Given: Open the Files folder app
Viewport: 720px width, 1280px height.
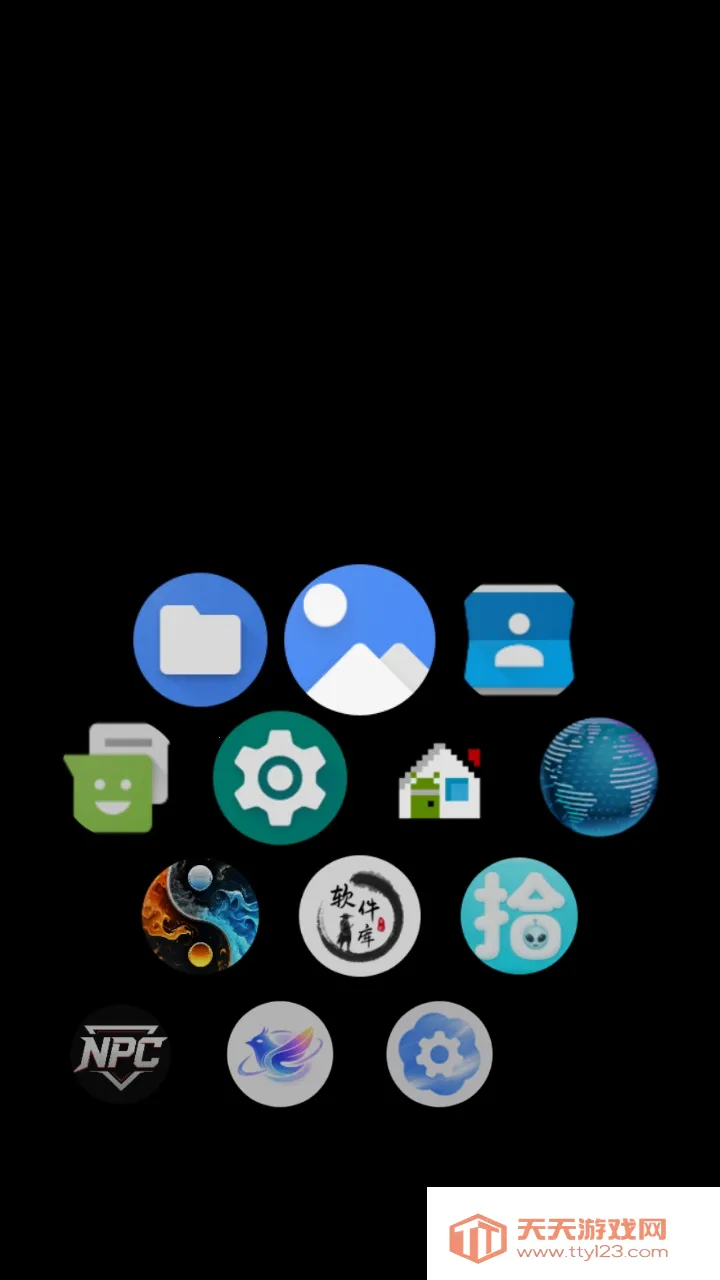Looking at the screenshot, I should [200, 640].
